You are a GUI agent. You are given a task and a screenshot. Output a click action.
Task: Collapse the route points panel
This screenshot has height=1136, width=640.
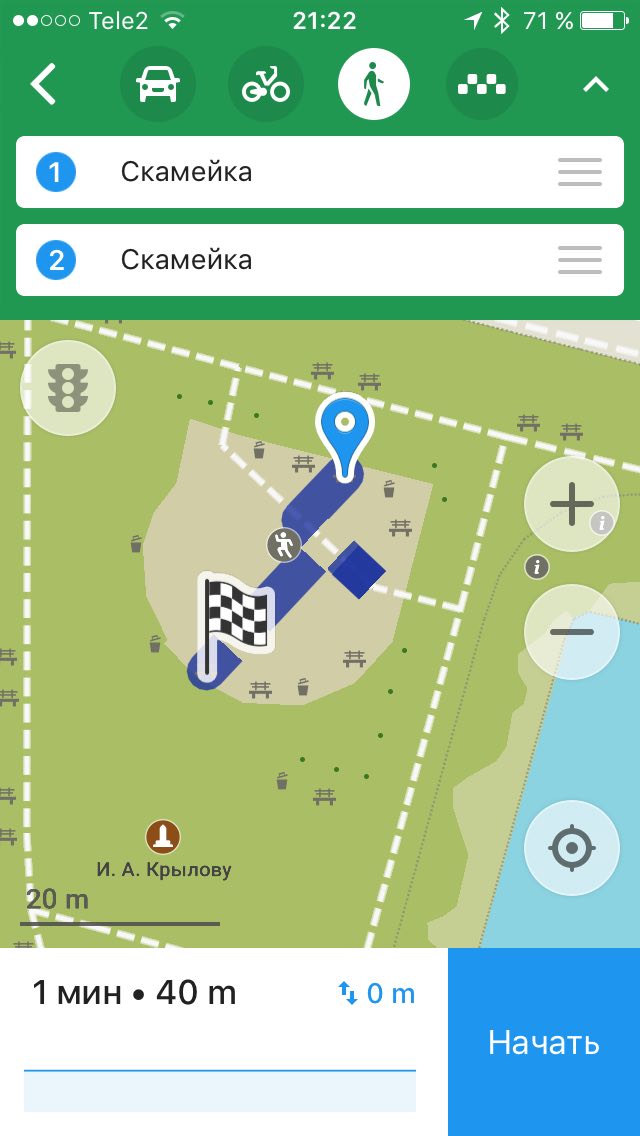pyautogui.click(x=596, y=85)
